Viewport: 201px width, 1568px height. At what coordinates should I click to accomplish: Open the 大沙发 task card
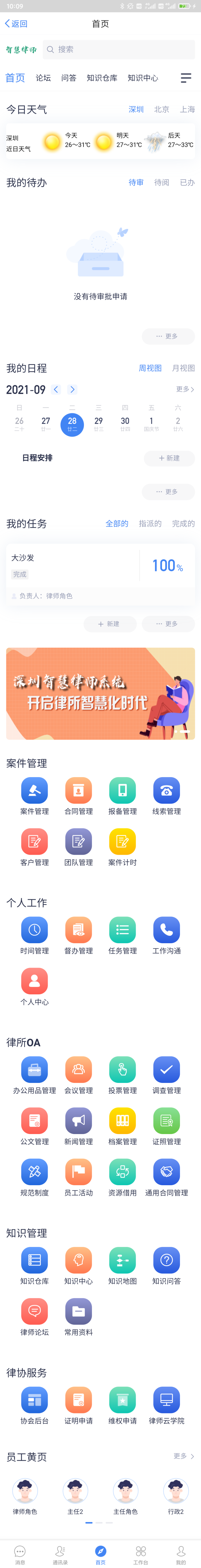tap(73, 566)
